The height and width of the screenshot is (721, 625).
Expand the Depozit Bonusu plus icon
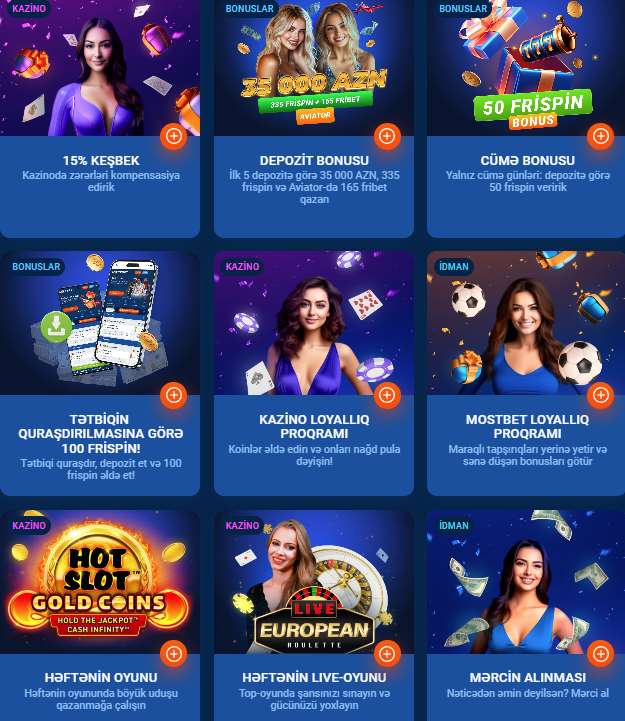pyautogui.click(x=387, y=136)
